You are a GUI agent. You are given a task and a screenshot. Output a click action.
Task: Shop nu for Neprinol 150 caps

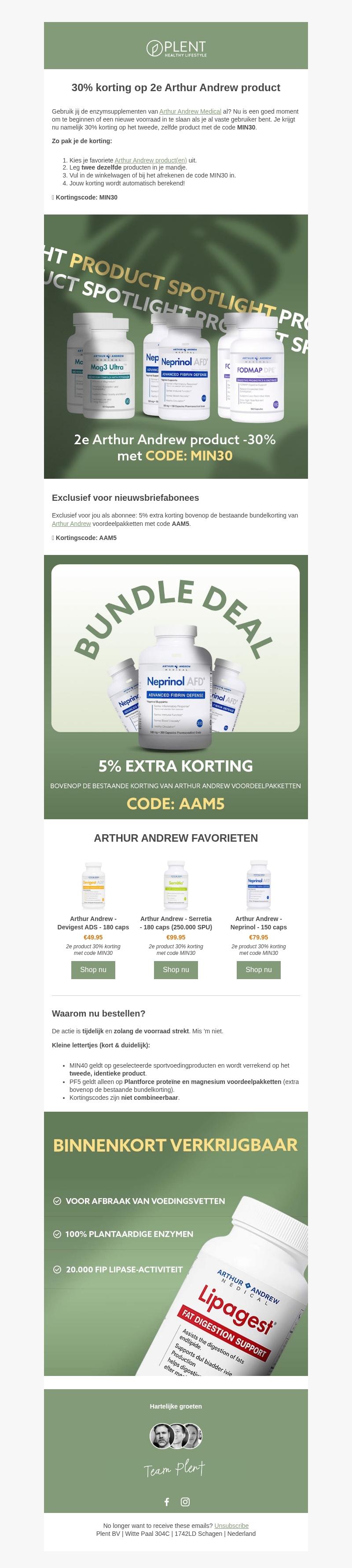pos(258,970)
